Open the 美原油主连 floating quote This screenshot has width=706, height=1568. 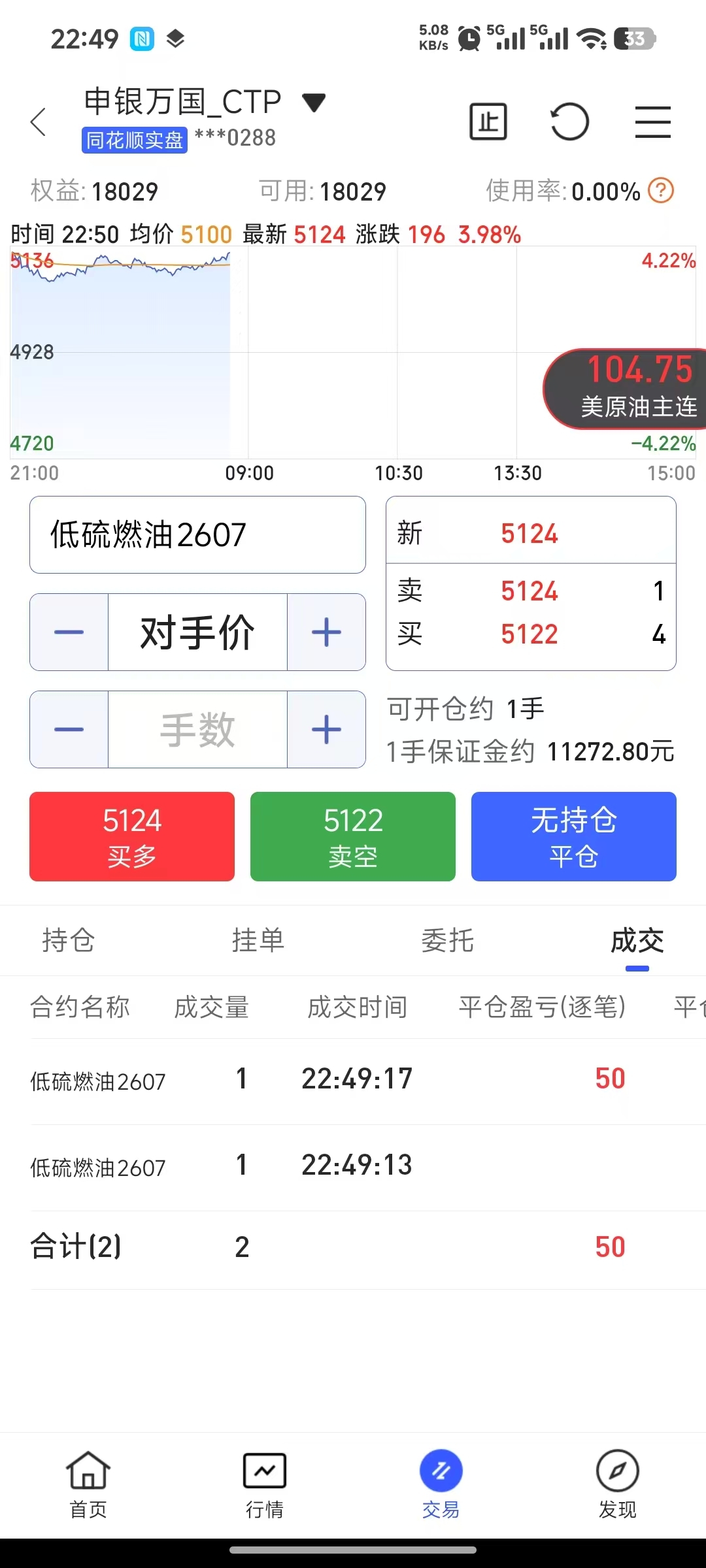625,389
